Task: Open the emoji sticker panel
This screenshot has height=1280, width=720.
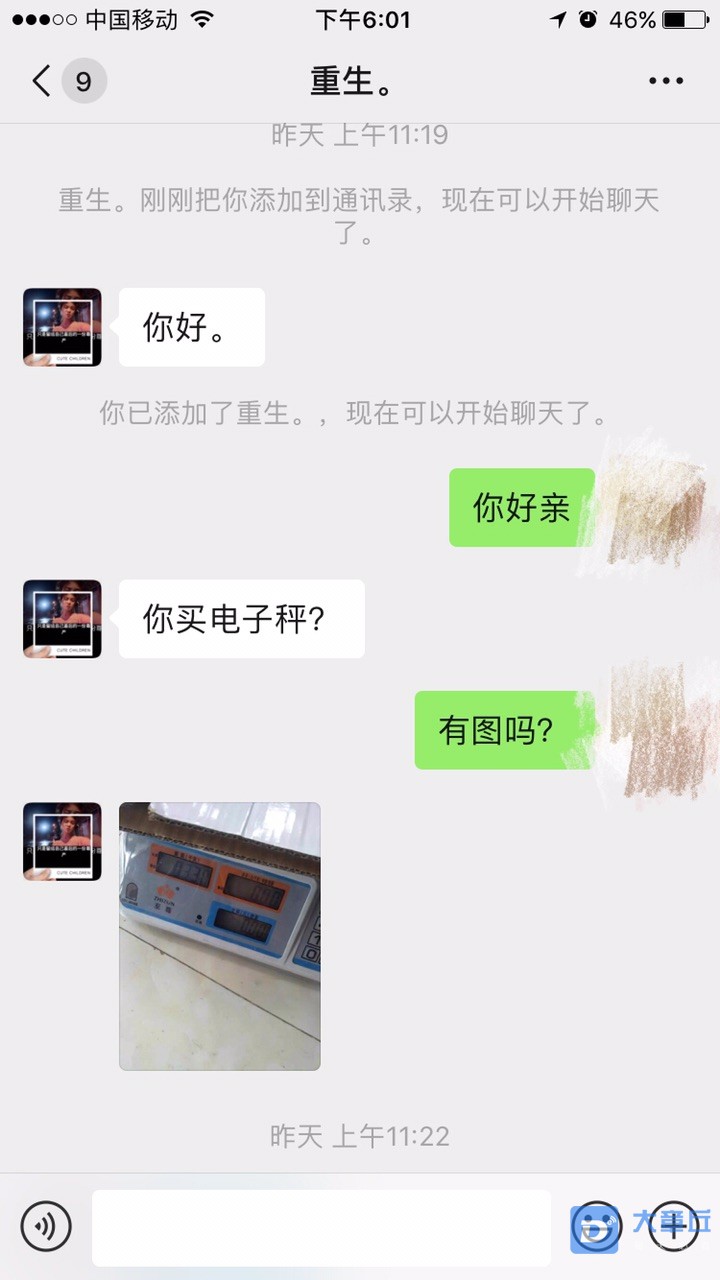Action: 597,1226
